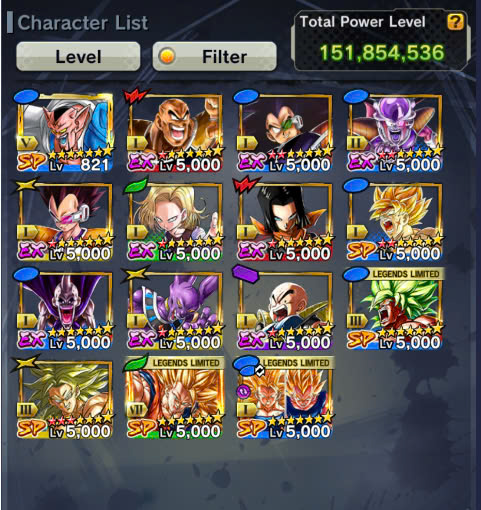Select the Legends Limited Super Saiyan 3 Goku card
The width and height of the screenshot is (481, 510).
175,398
